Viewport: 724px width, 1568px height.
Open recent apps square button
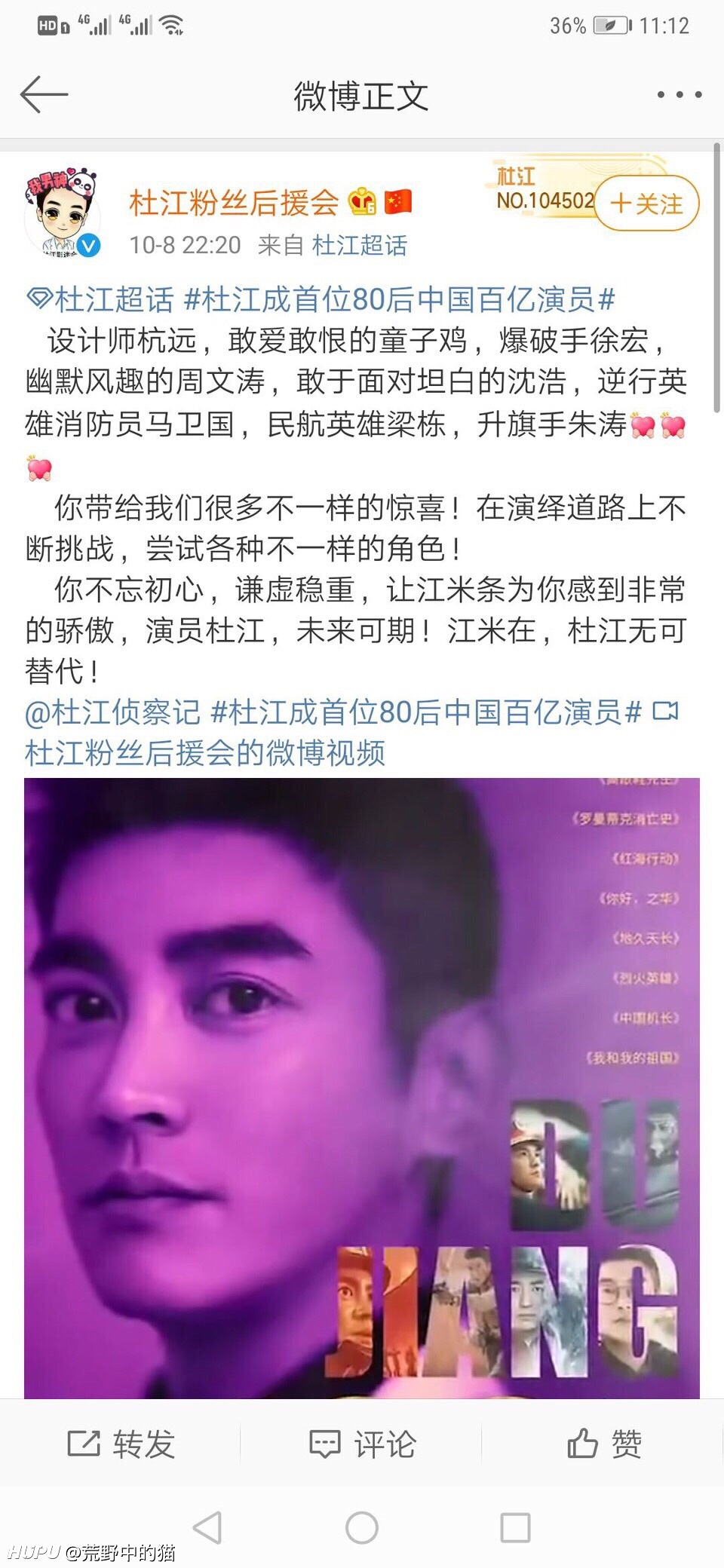[x=515, y=1528]
